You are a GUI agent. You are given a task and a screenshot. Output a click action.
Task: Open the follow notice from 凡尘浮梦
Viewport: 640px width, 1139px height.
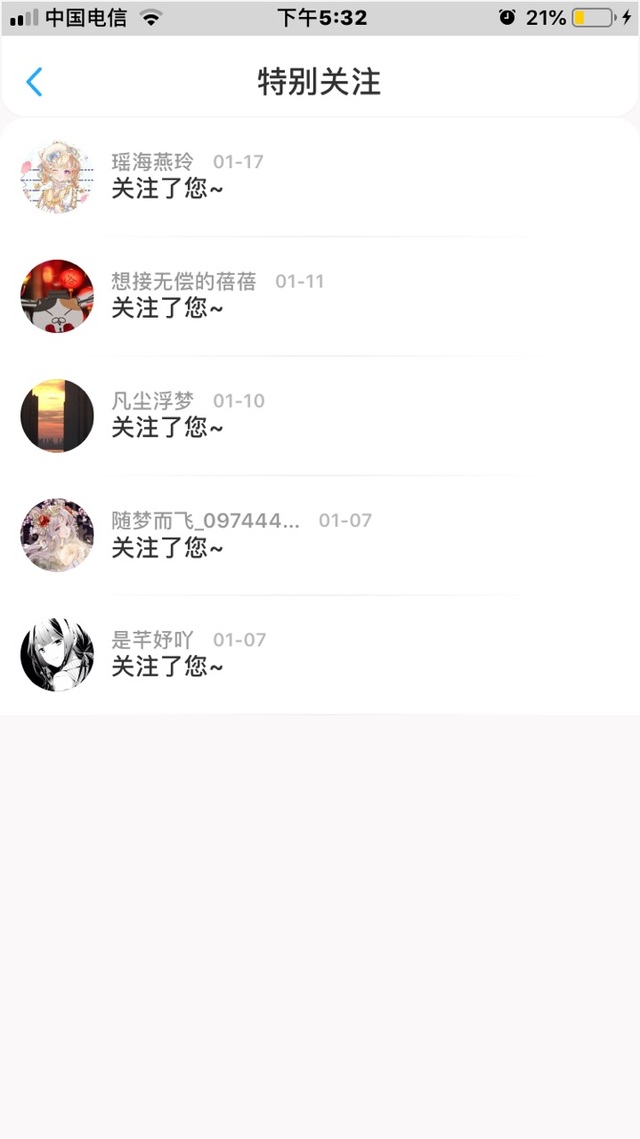[320, 416]
